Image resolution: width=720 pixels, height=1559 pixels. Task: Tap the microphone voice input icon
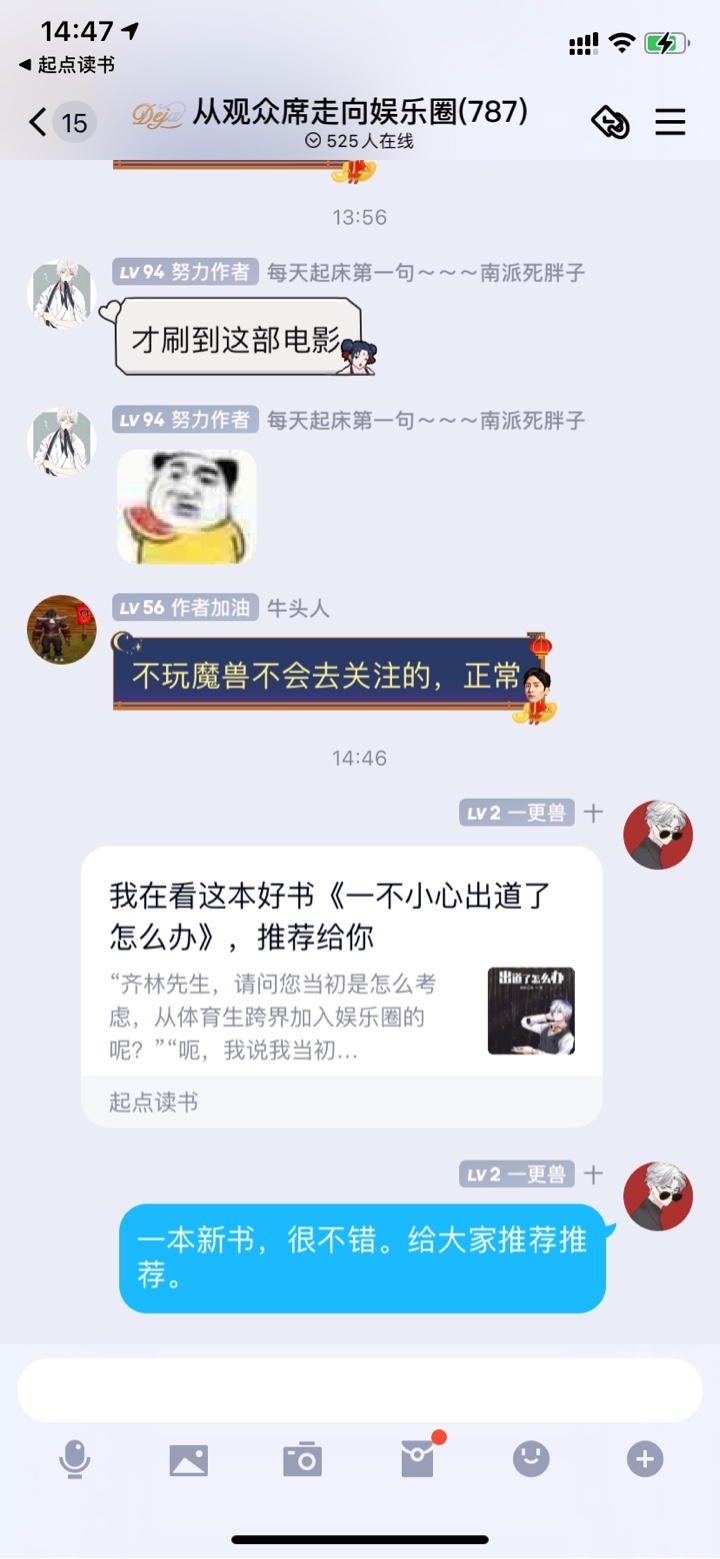[74, 1461]
